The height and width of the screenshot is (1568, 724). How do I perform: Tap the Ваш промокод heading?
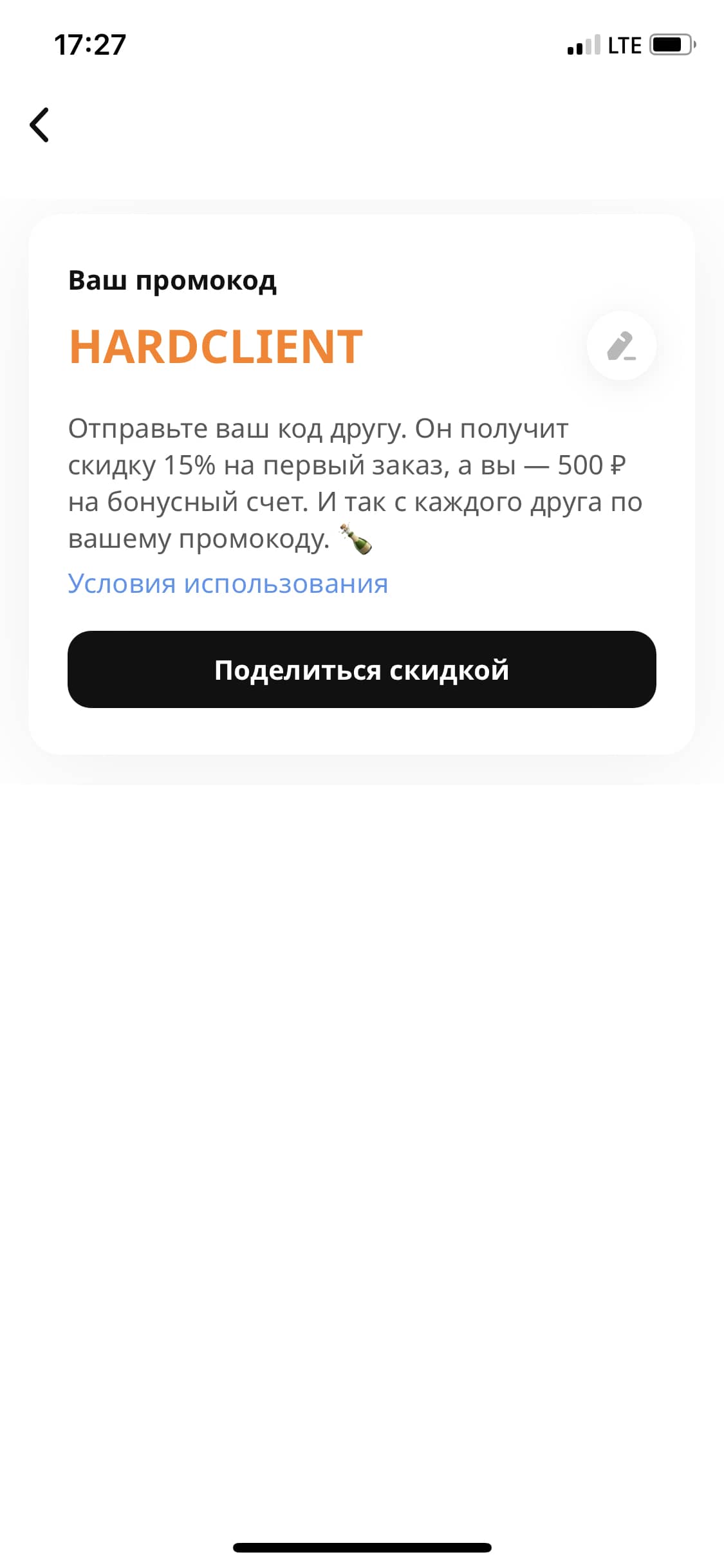click(x=172, y=279)
